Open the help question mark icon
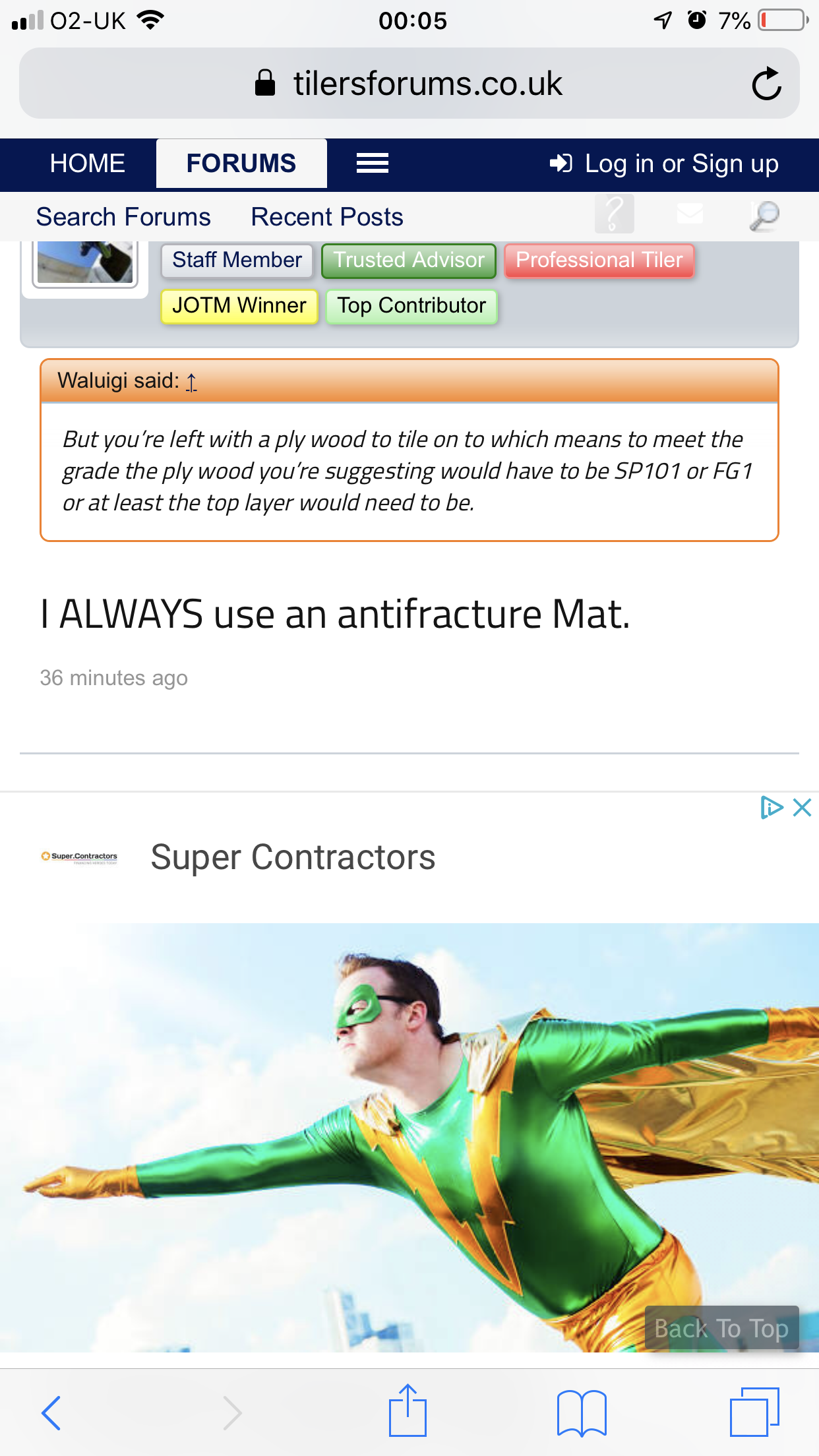819x1456 pixels. click(x=614, y=214)
